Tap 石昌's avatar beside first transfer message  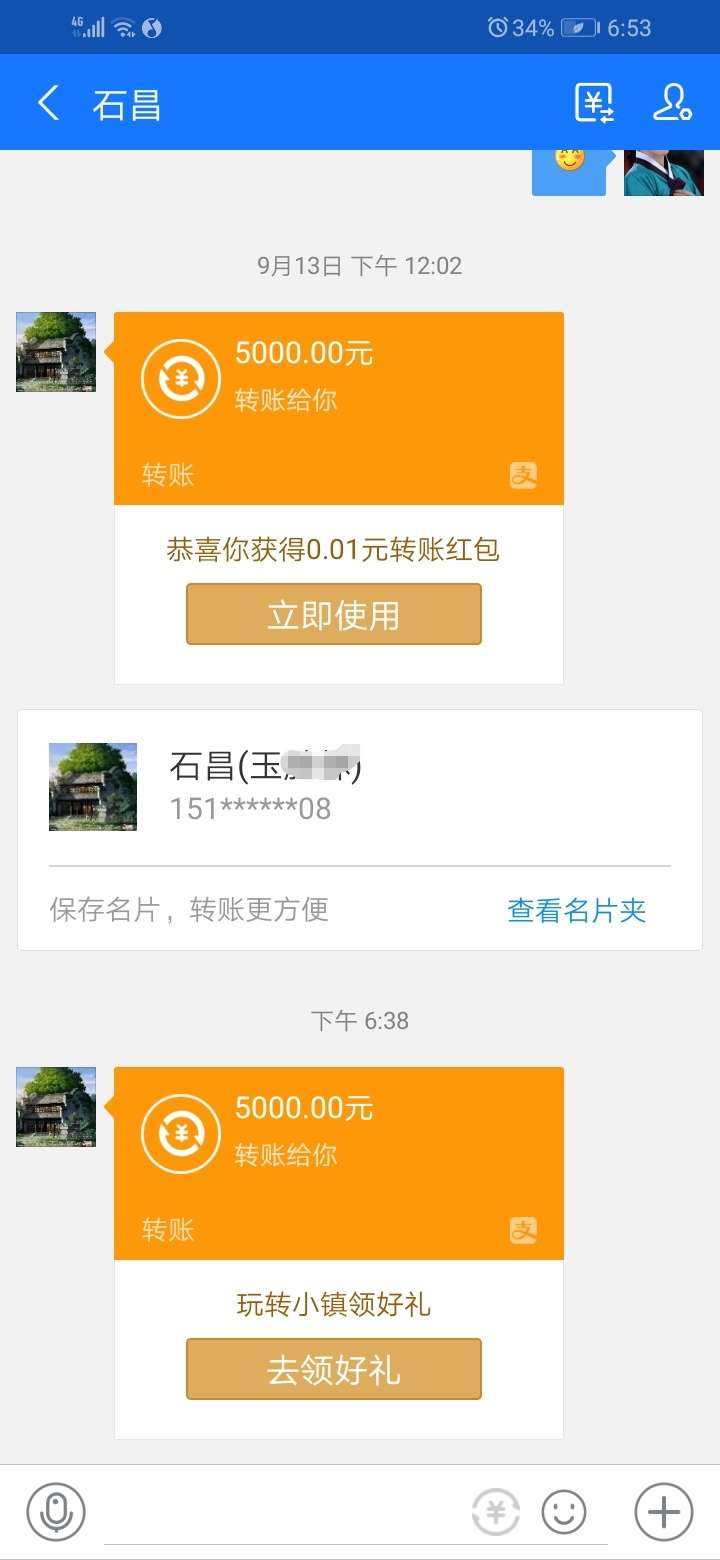pos(55,350)
